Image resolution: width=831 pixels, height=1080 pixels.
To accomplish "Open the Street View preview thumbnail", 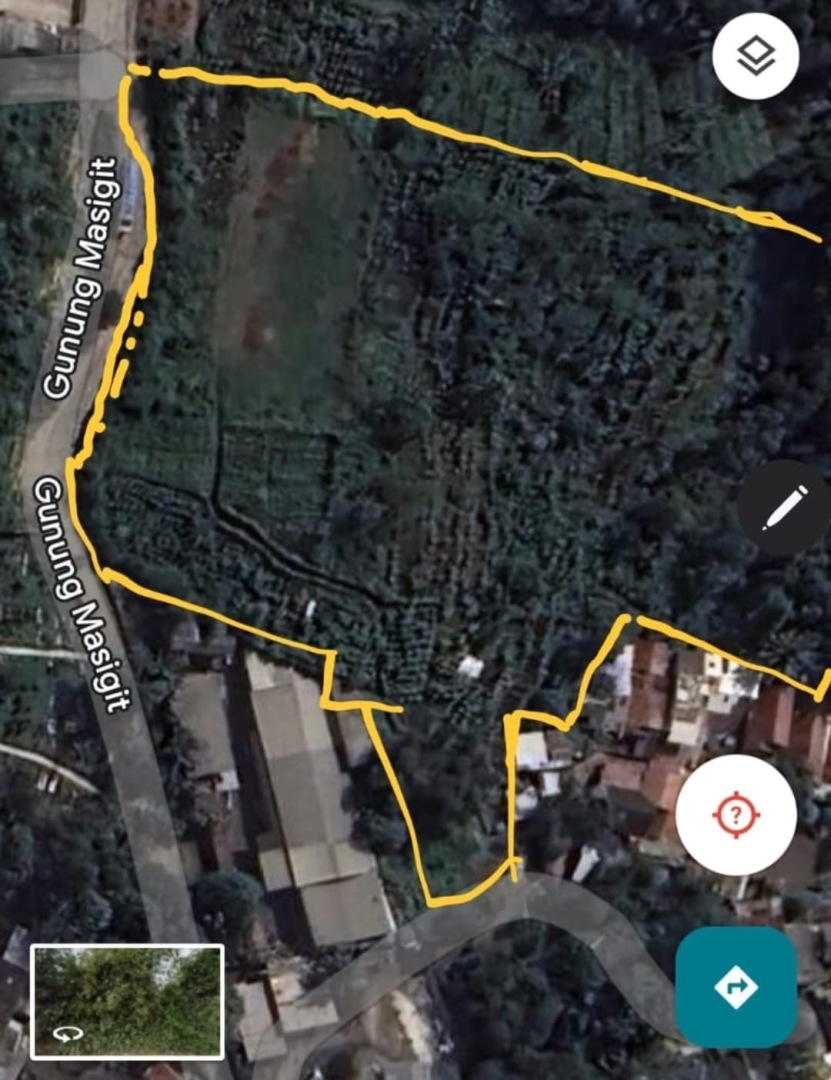I will click(127, 1001).
